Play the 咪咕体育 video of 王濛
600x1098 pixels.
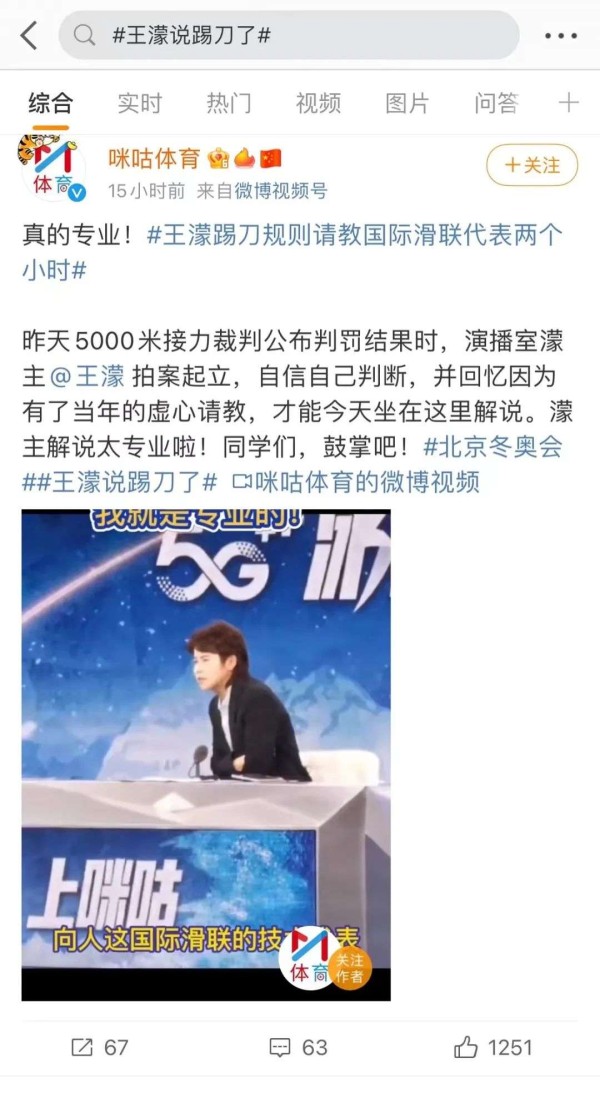point(206,755)
